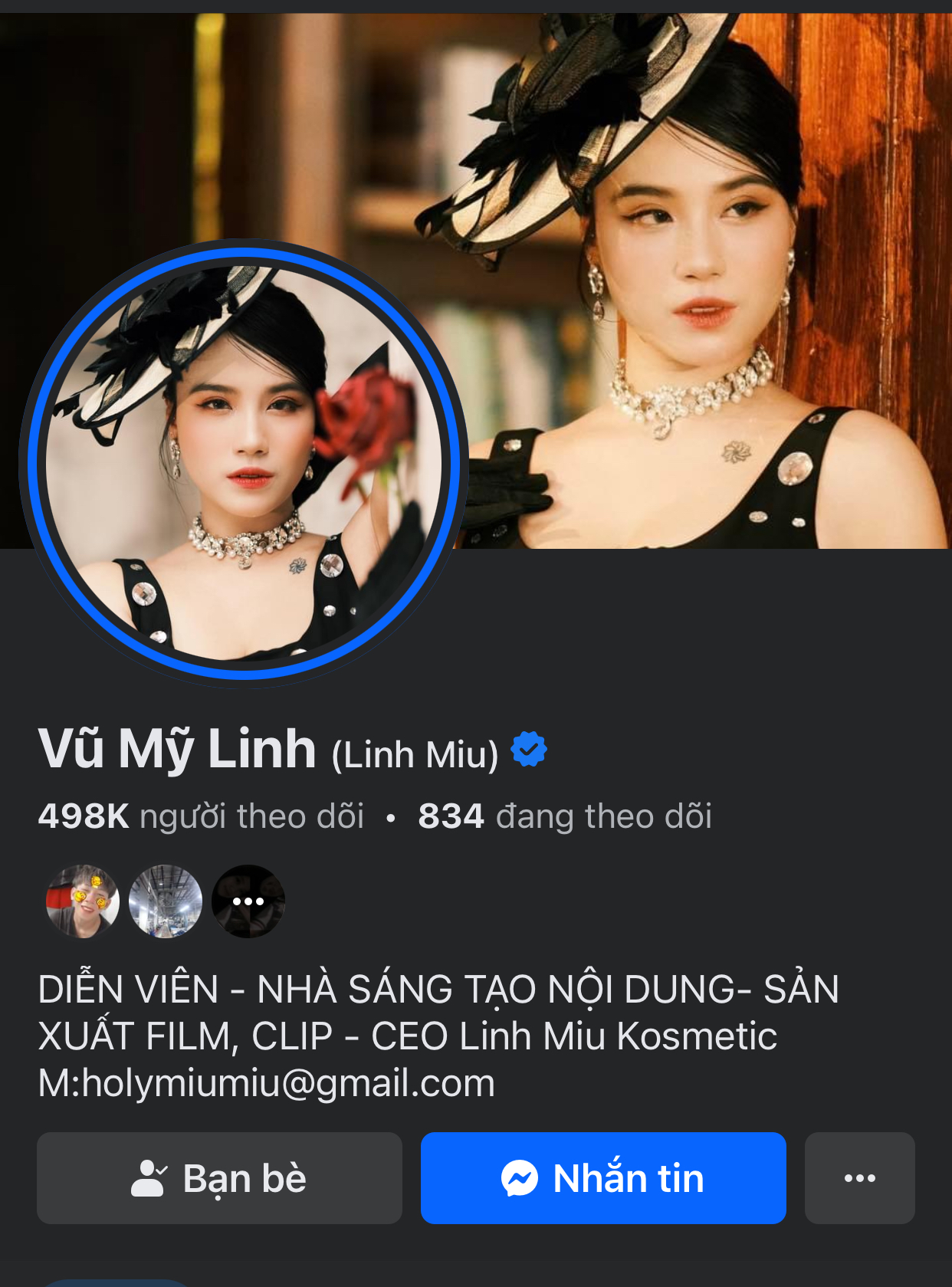Image resolution: width=952 pixels, height=1287 pixels.
Task: View the 834 đang theo dõi list
Action: click(565, 816)
